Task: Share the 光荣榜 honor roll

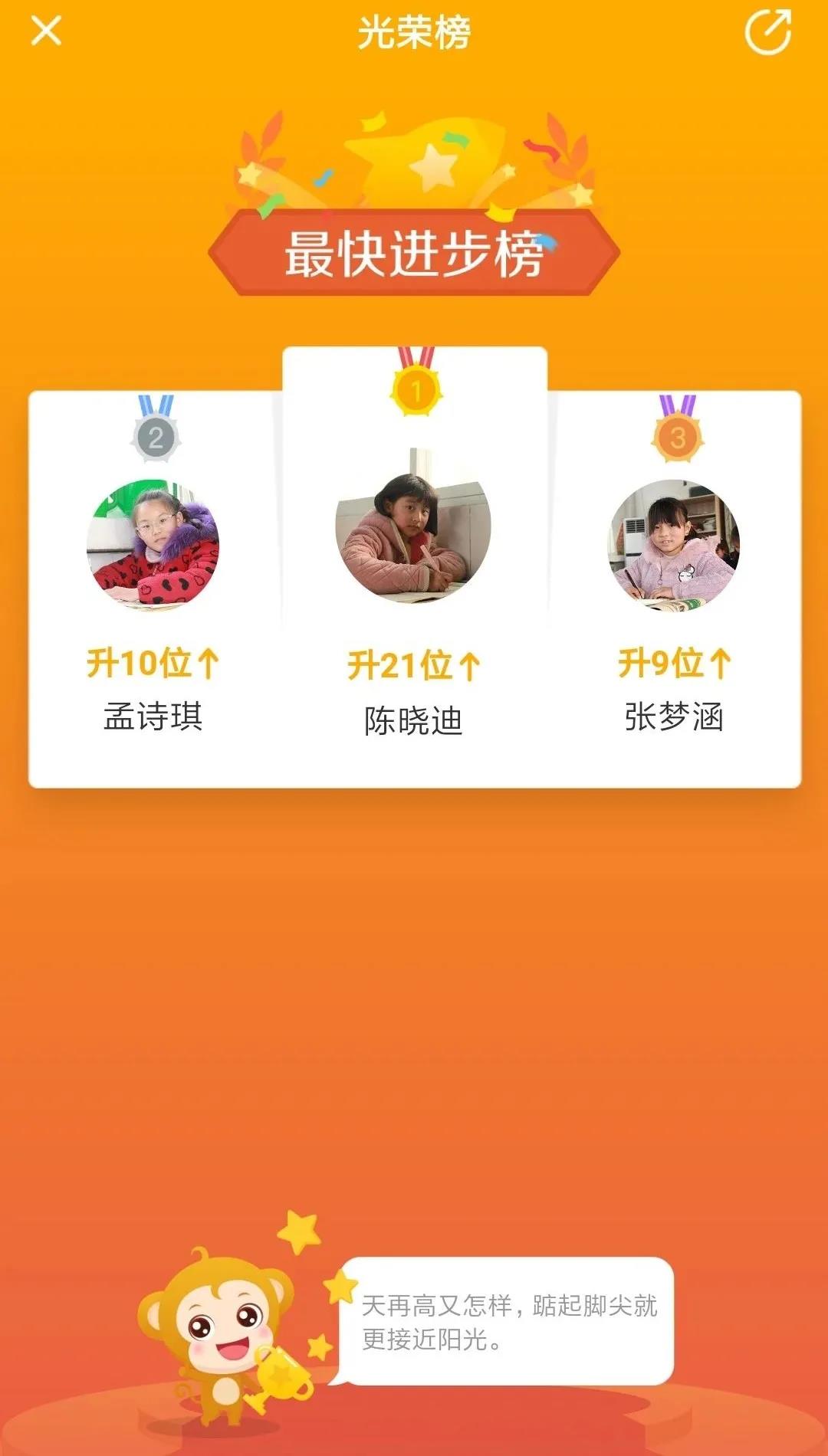Action: coord(767,32)
